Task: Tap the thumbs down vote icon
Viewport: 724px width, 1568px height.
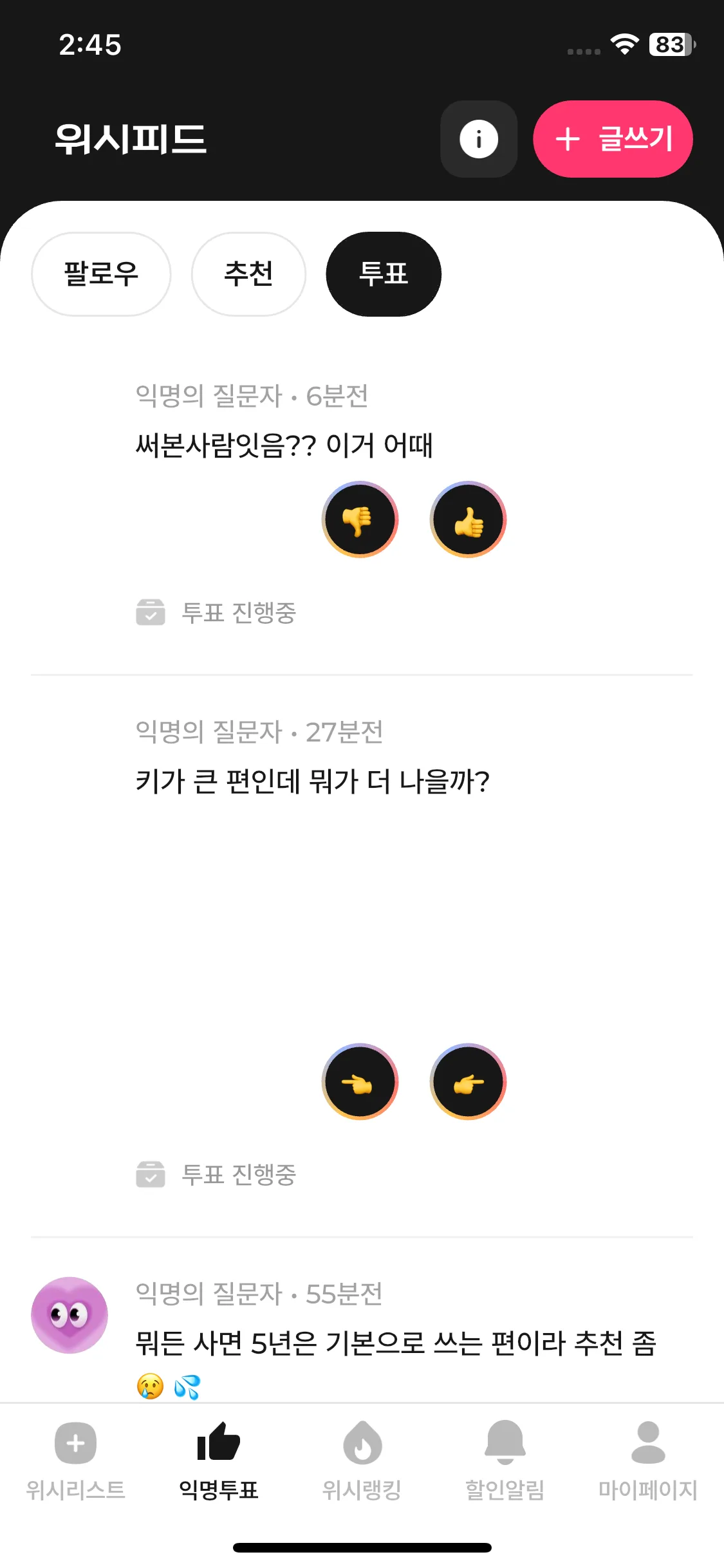Action: click(x=360, y=520)
